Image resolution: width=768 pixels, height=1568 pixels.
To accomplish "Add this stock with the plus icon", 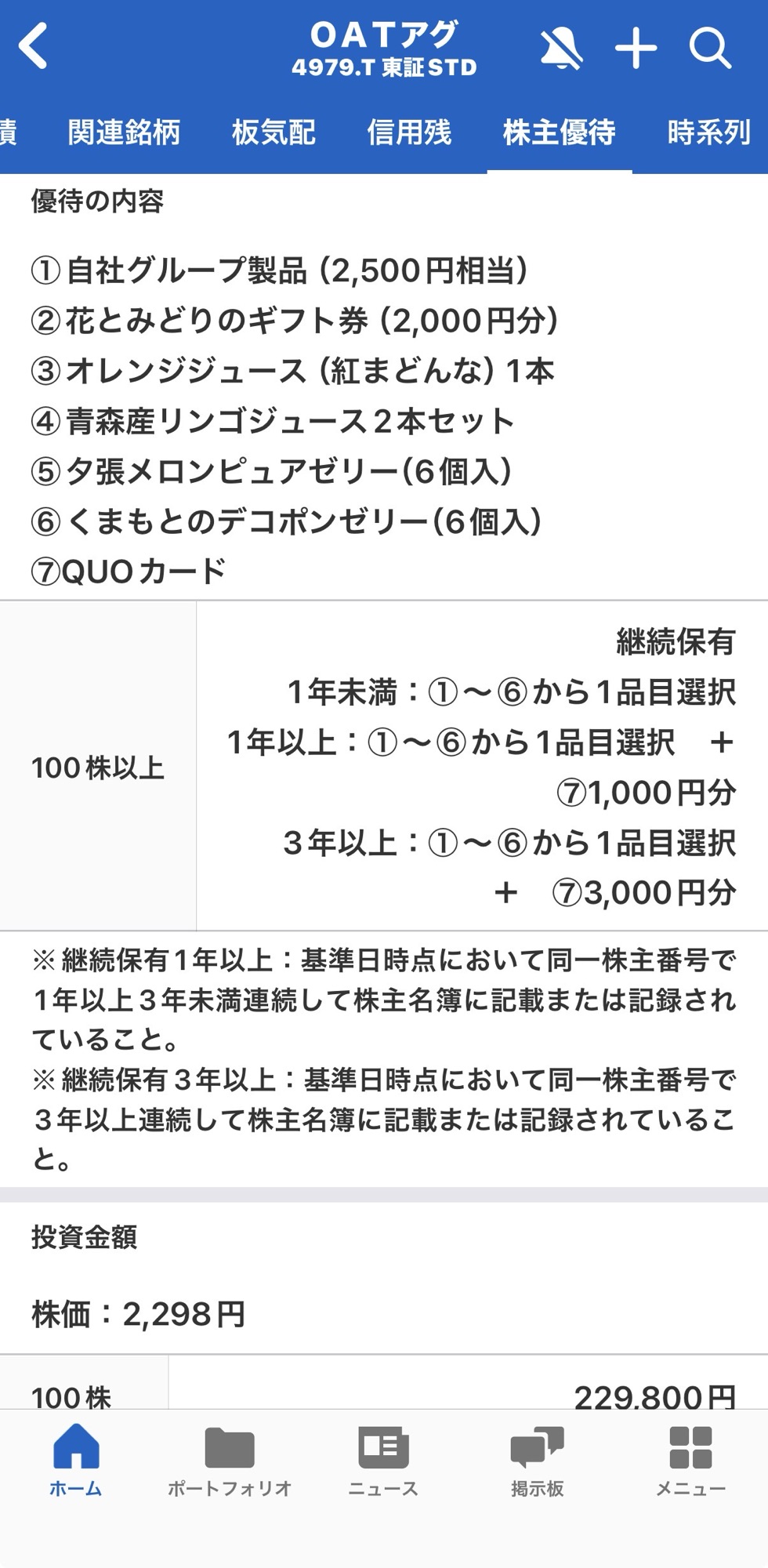I will point(636,49).
